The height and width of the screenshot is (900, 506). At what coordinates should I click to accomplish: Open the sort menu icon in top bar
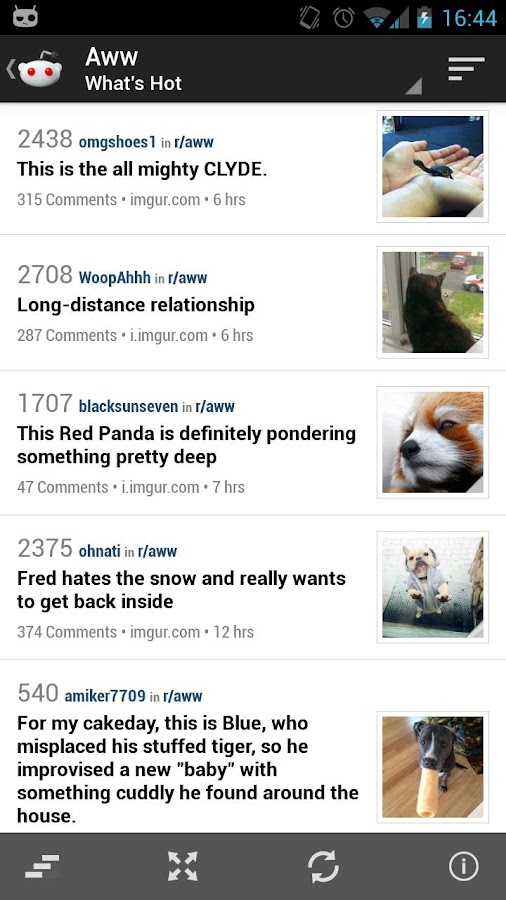(466, 69)
